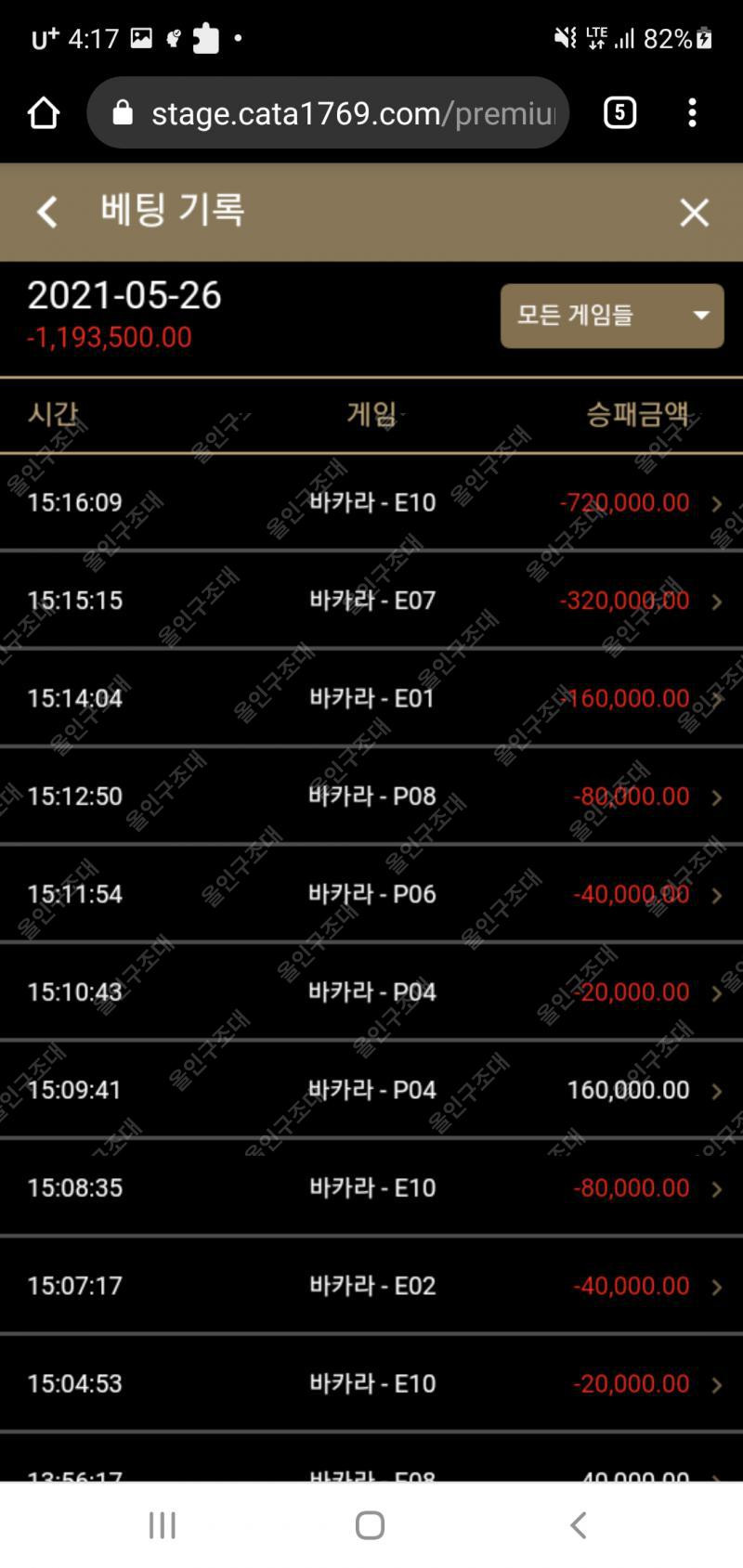The image size is (743, 1568).
Task: Close the 베팅 기록 screen
Action: pyautogui.click(x=694, y=213)
